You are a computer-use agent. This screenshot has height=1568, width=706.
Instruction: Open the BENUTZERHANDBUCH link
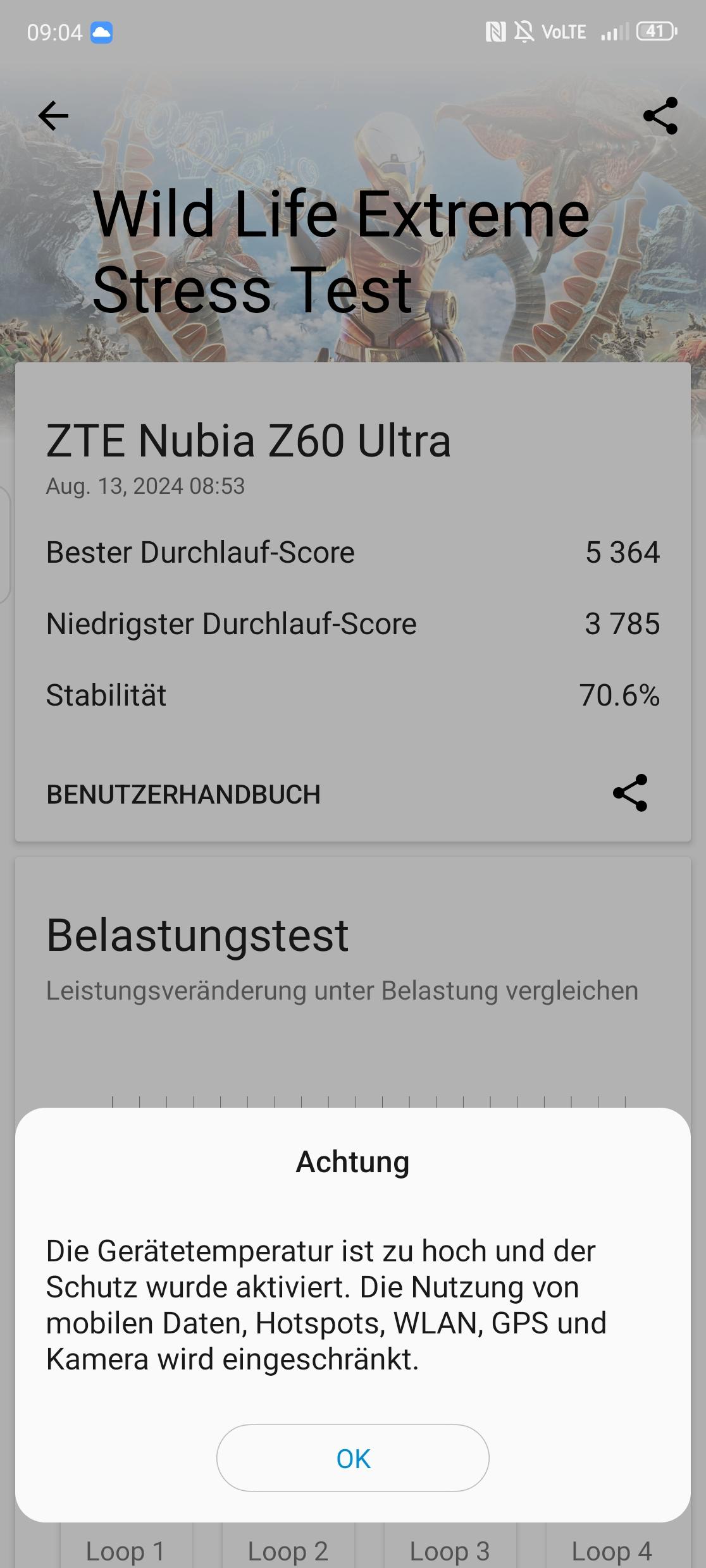tap(183, 795)
